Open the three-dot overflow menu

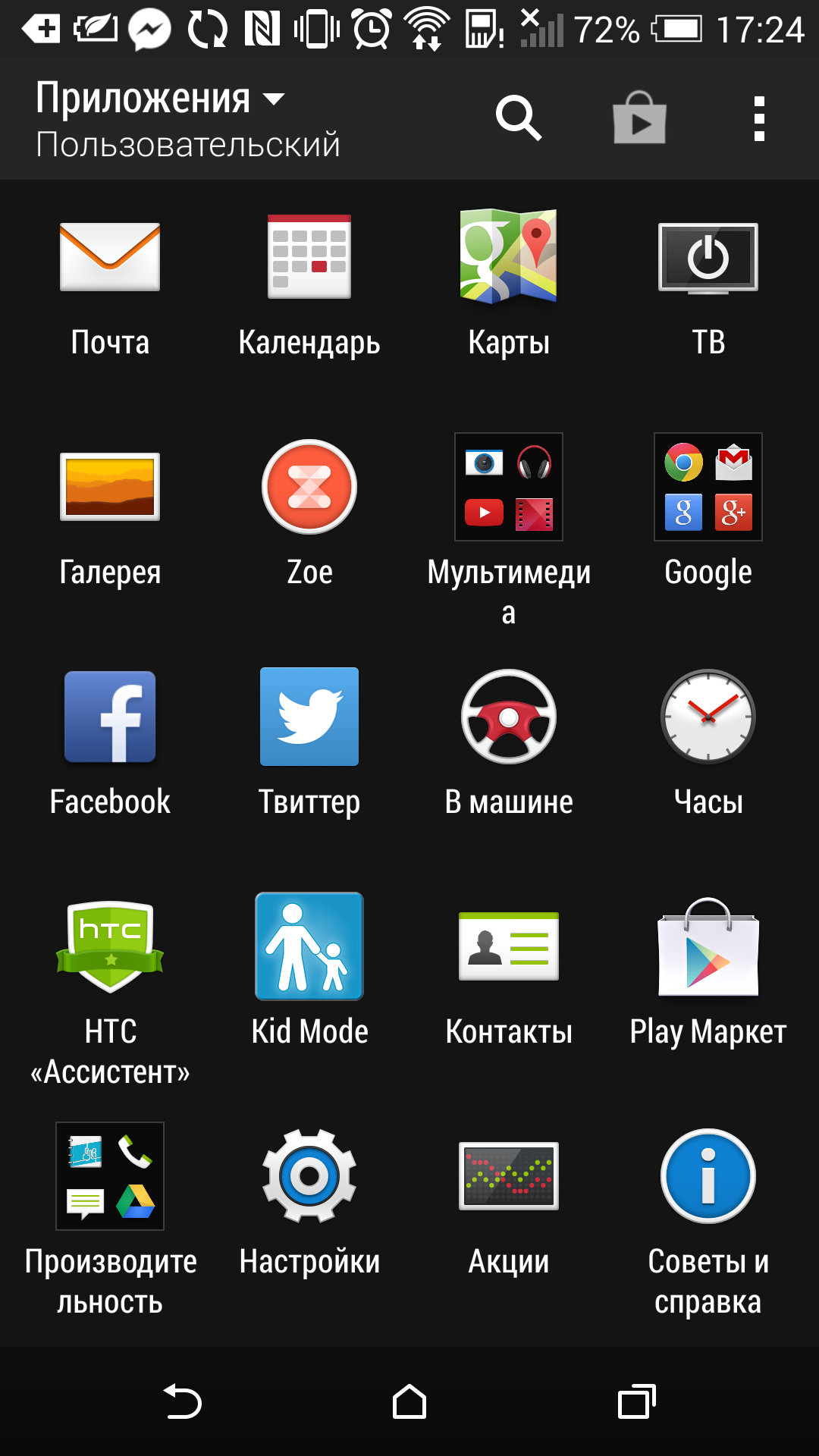[759, 118]
